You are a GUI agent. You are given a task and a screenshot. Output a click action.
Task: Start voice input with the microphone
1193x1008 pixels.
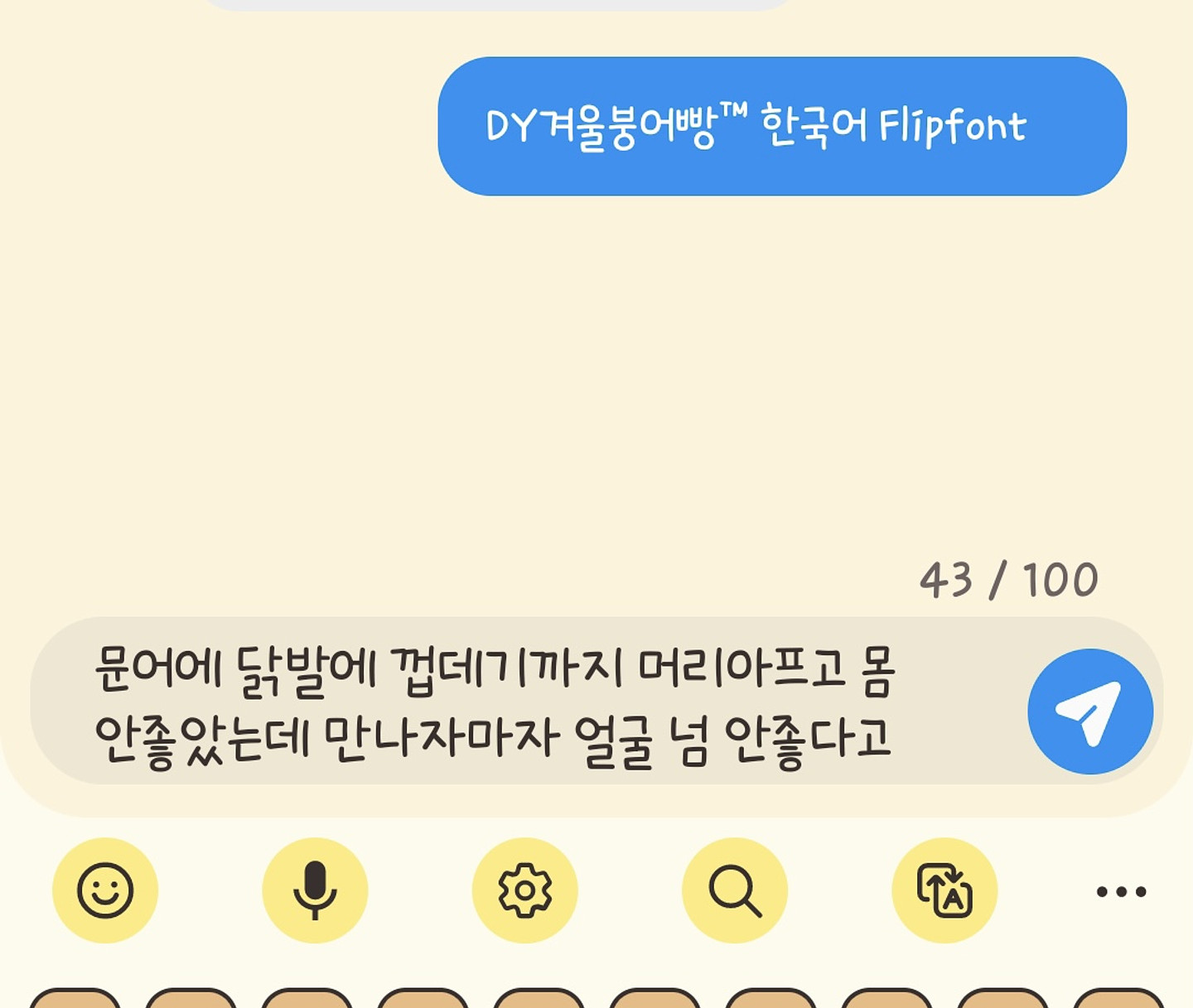click(x=315, y=890)
